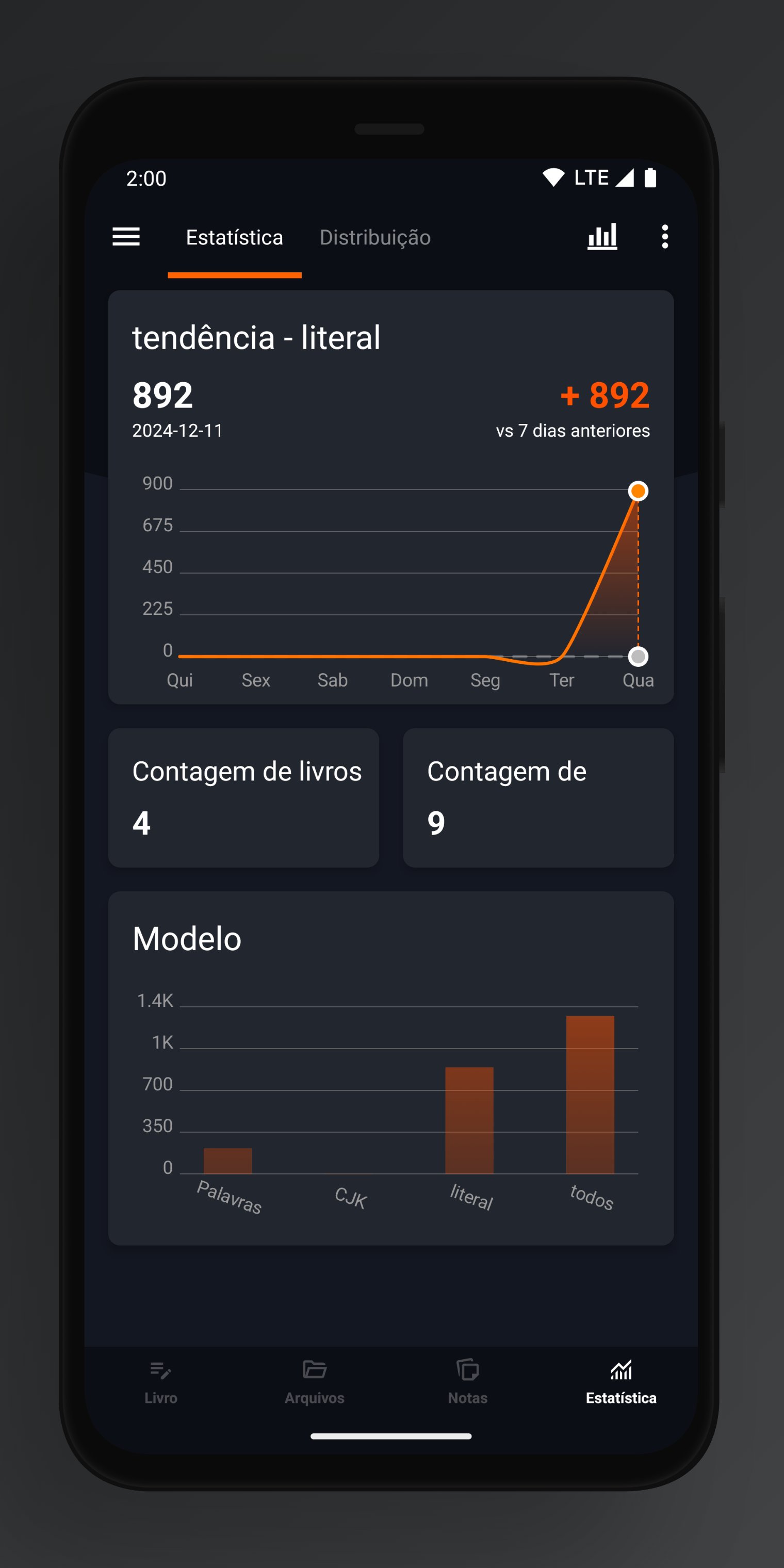Viewport: 784px width, 1568px height.
Task: Tap the date 2024-12-11 label
Action: [177, 431]
